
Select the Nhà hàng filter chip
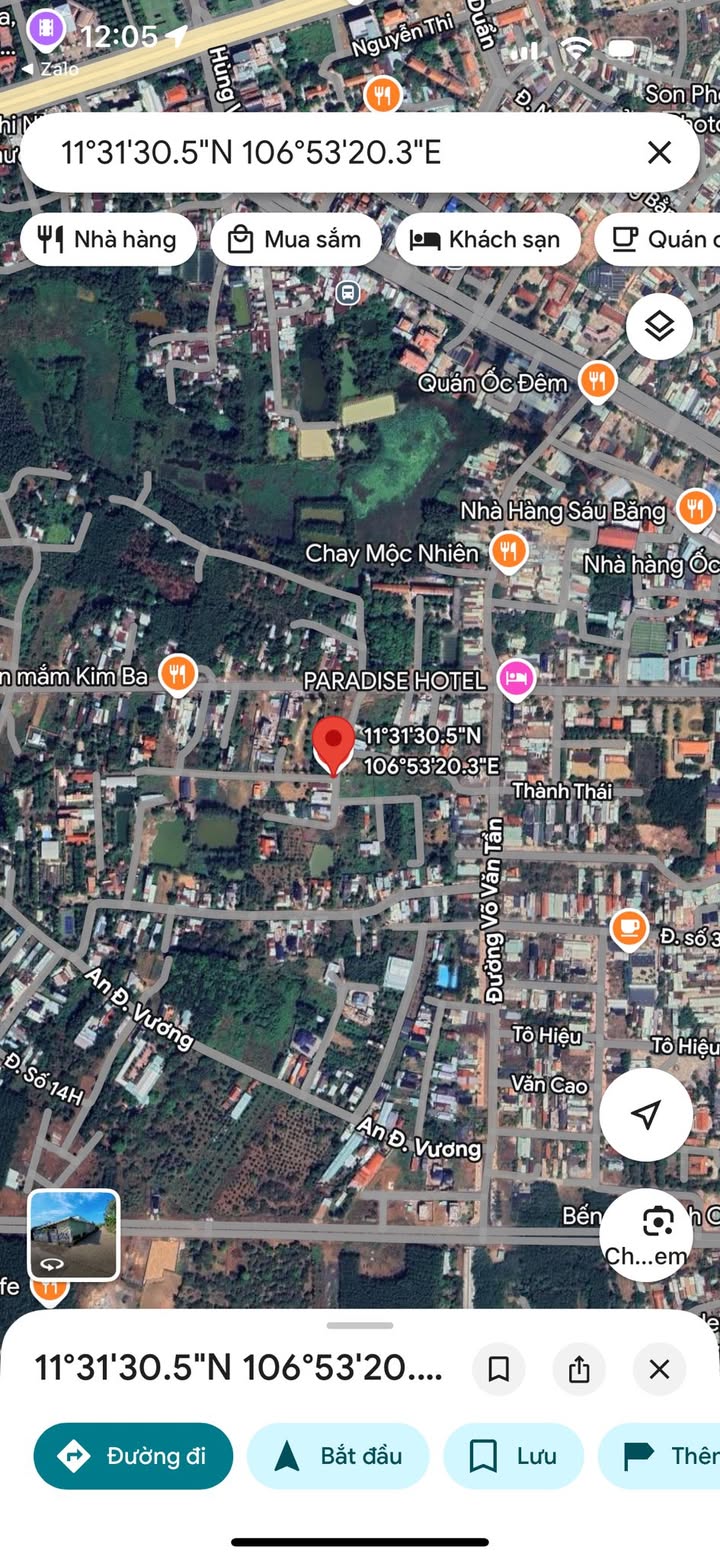[x=108, y=239]
